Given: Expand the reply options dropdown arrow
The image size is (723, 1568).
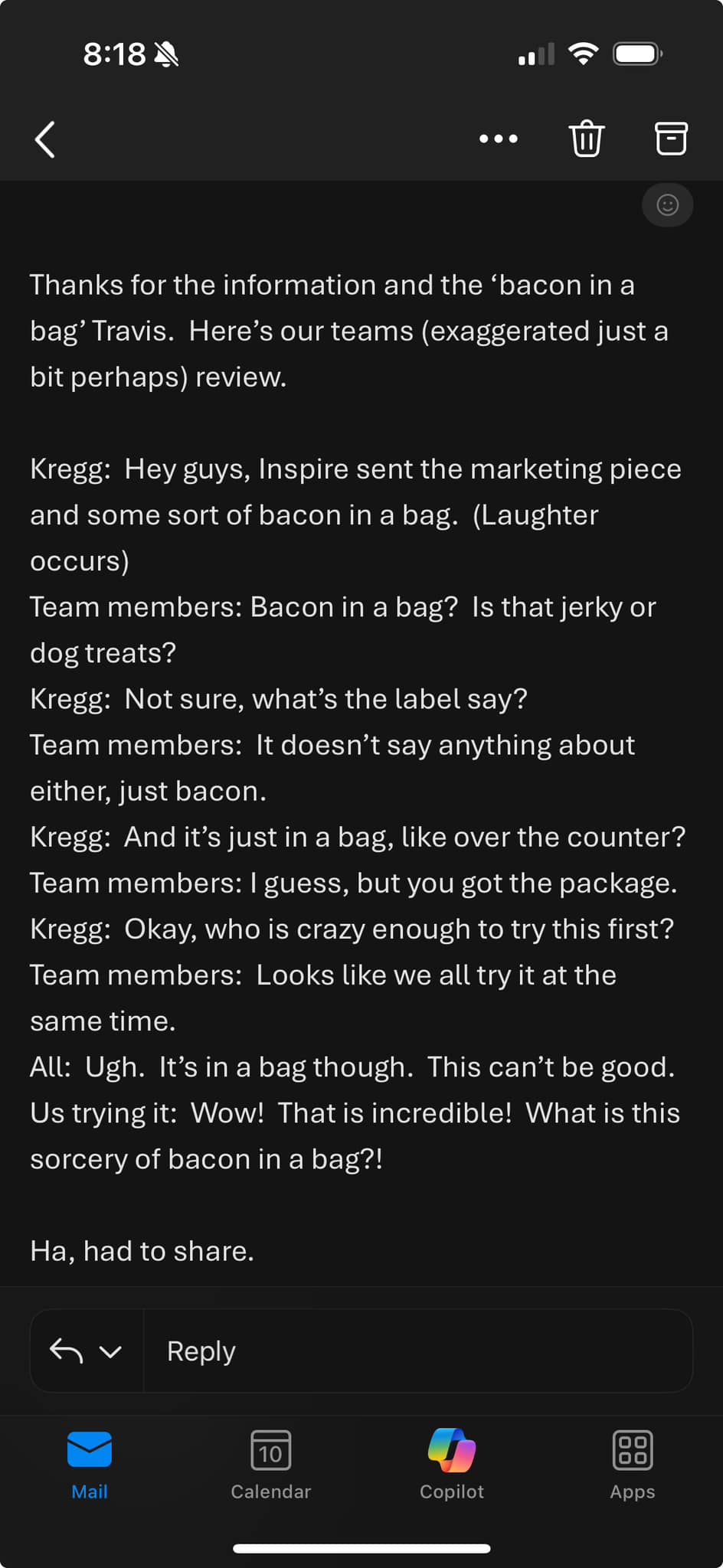Looking at the screenshot, I should point(111,1351).
